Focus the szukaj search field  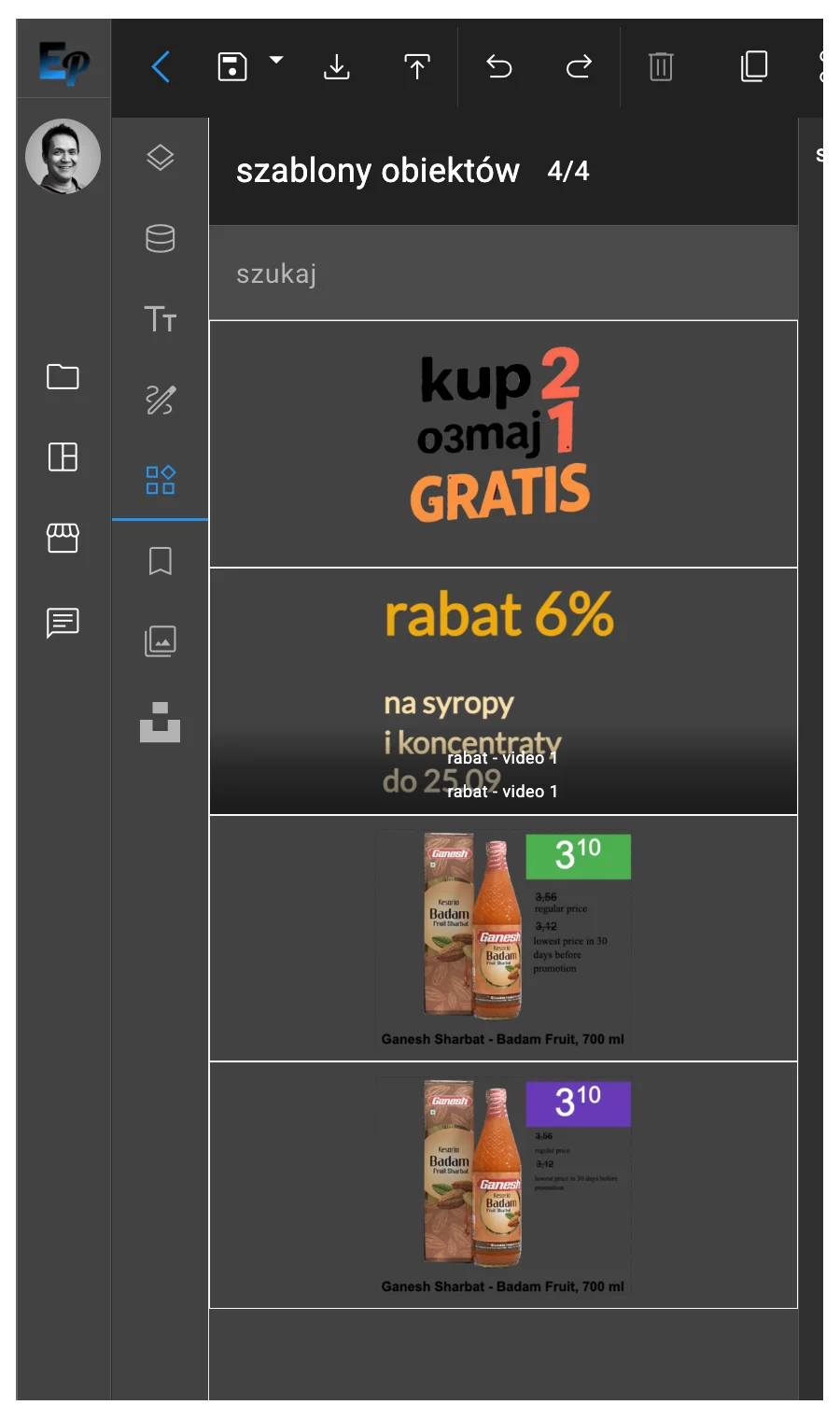(503, 274)
